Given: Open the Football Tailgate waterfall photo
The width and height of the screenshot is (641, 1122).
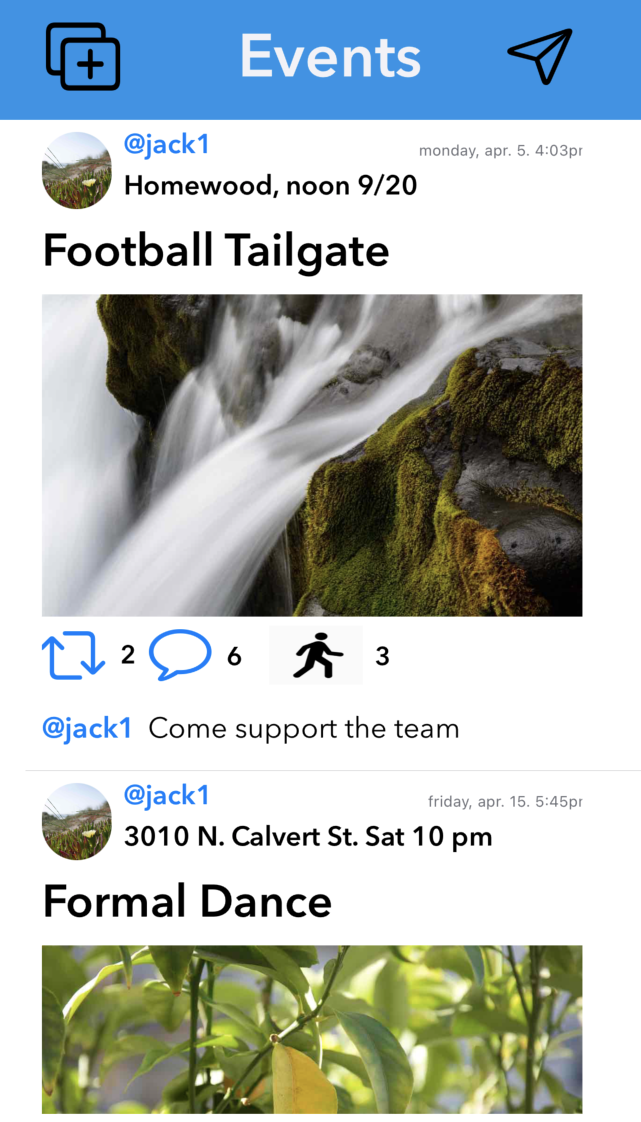Looking at the screenshot, I should click(x=312, y=455).
